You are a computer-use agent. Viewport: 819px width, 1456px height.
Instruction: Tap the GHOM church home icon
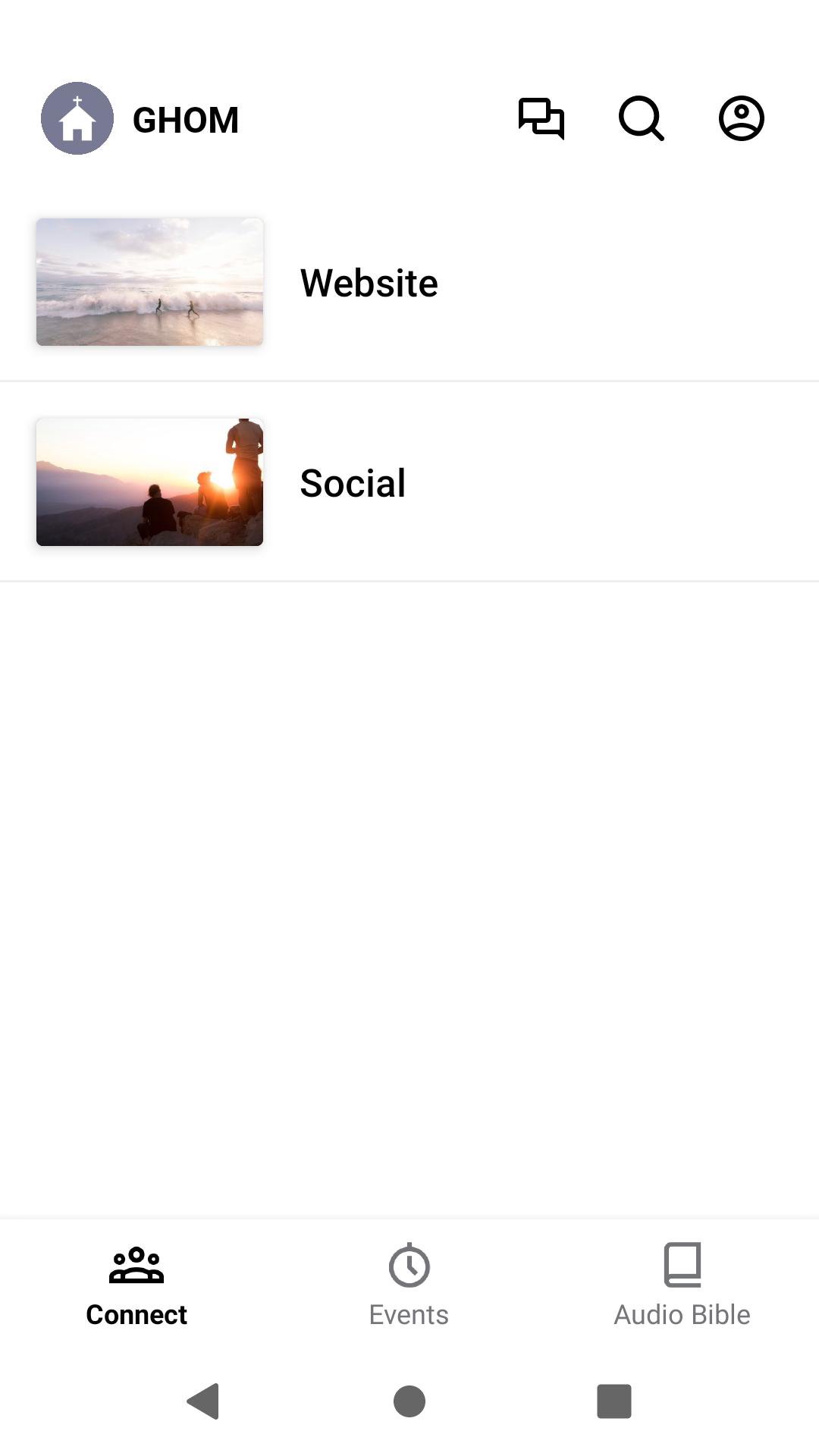[x=77, y=118]
